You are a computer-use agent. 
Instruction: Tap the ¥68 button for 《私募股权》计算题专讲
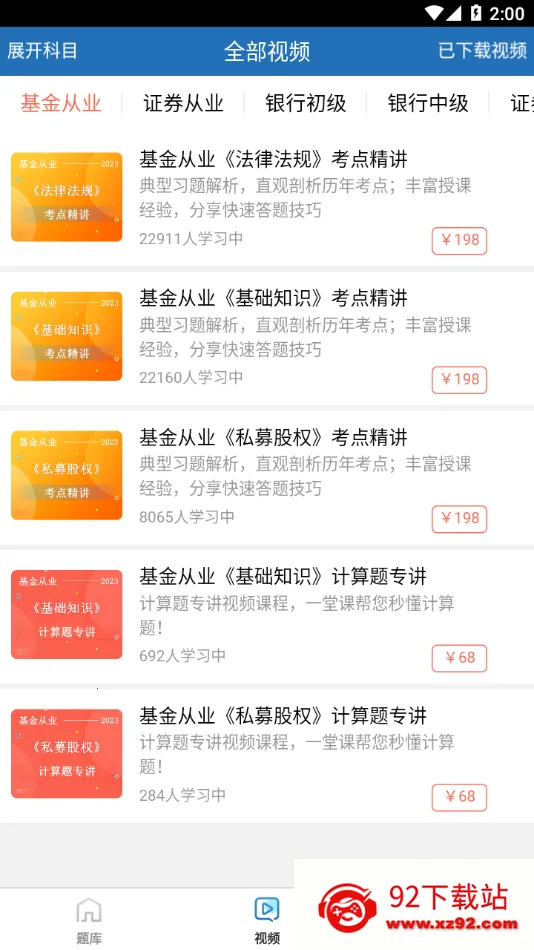(459, 797)
